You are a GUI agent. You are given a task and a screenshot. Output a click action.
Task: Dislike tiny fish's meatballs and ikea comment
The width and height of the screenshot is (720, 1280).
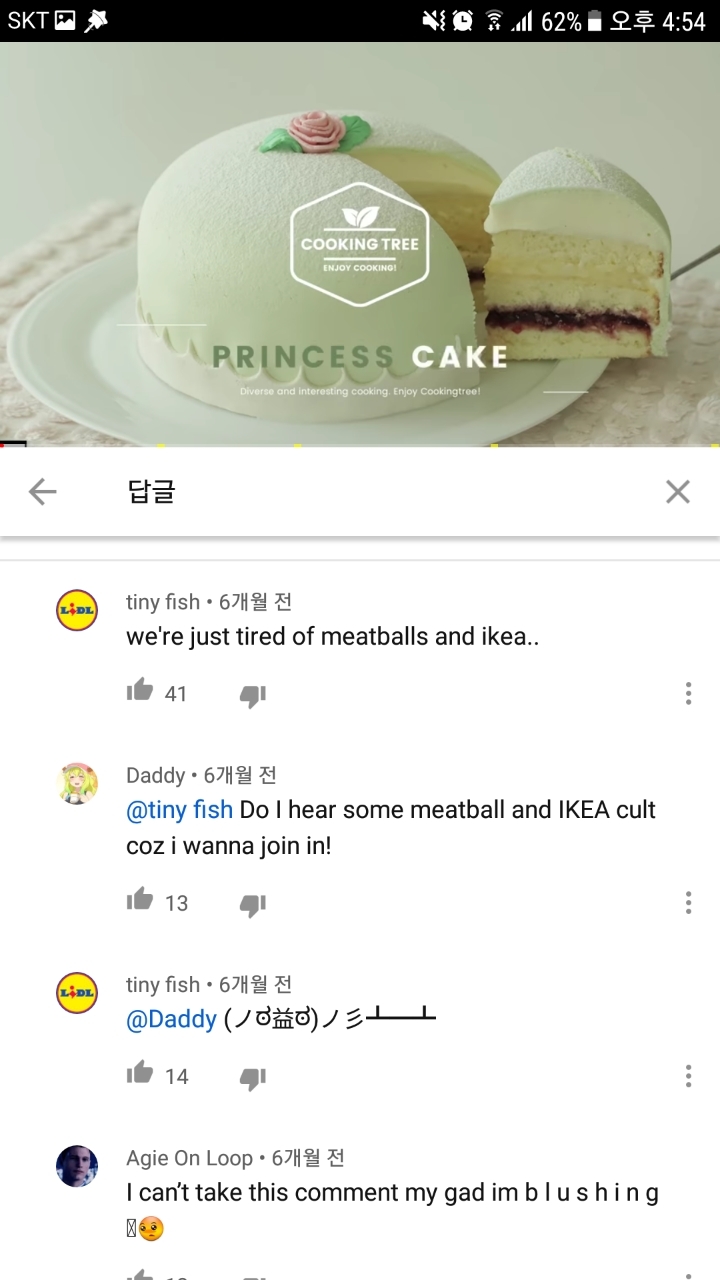[x=253, y=695]
